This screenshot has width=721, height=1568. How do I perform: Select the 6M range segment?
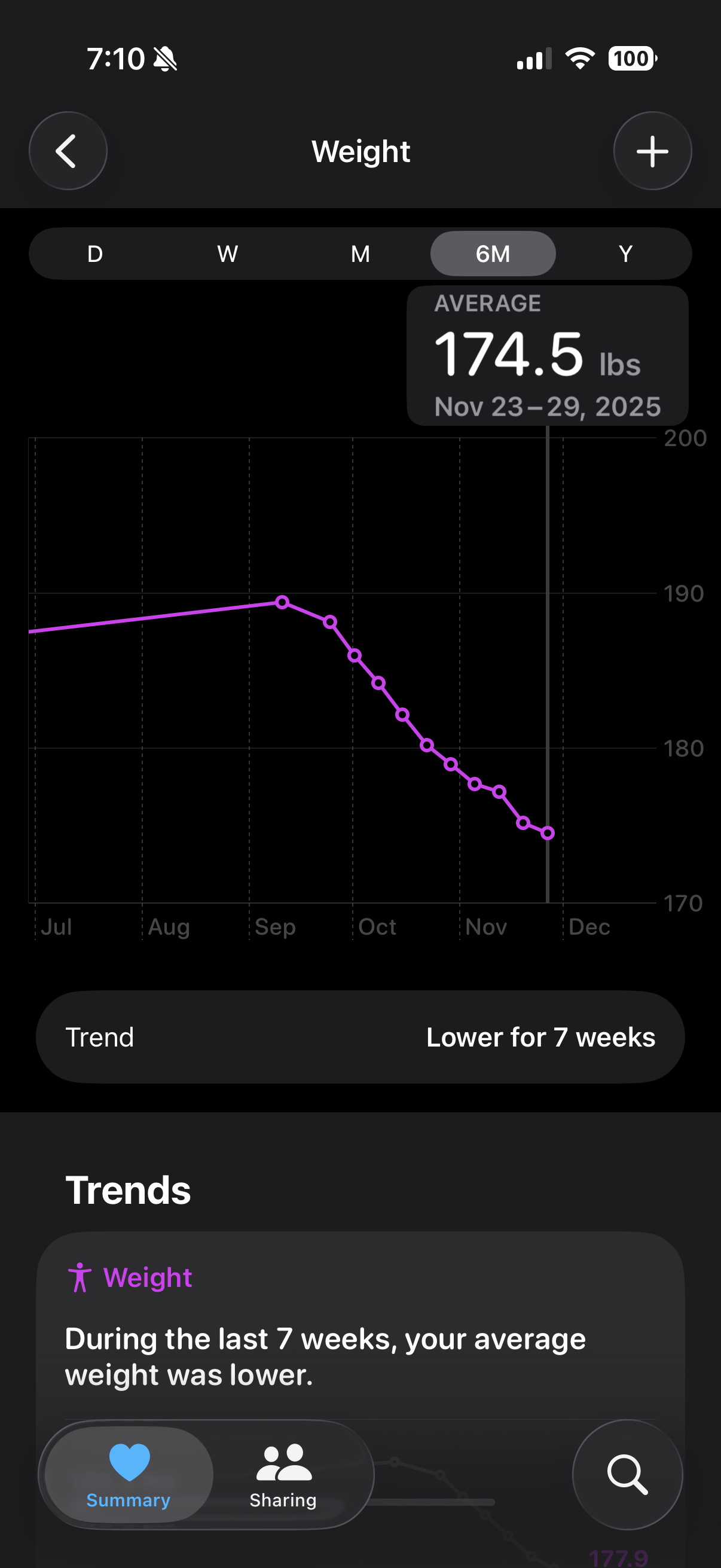493,254
